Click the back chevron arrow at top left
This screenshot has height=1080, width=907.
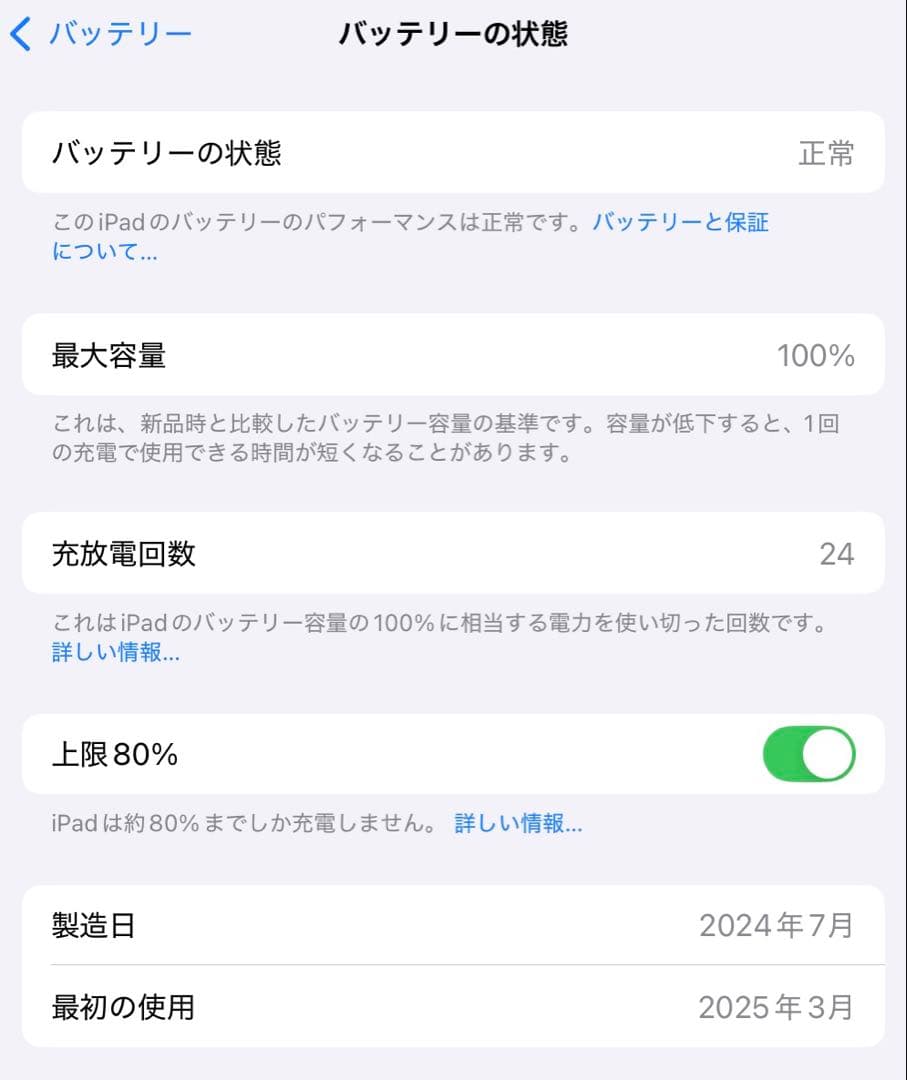pyautogui.click(x=21, y=33)
